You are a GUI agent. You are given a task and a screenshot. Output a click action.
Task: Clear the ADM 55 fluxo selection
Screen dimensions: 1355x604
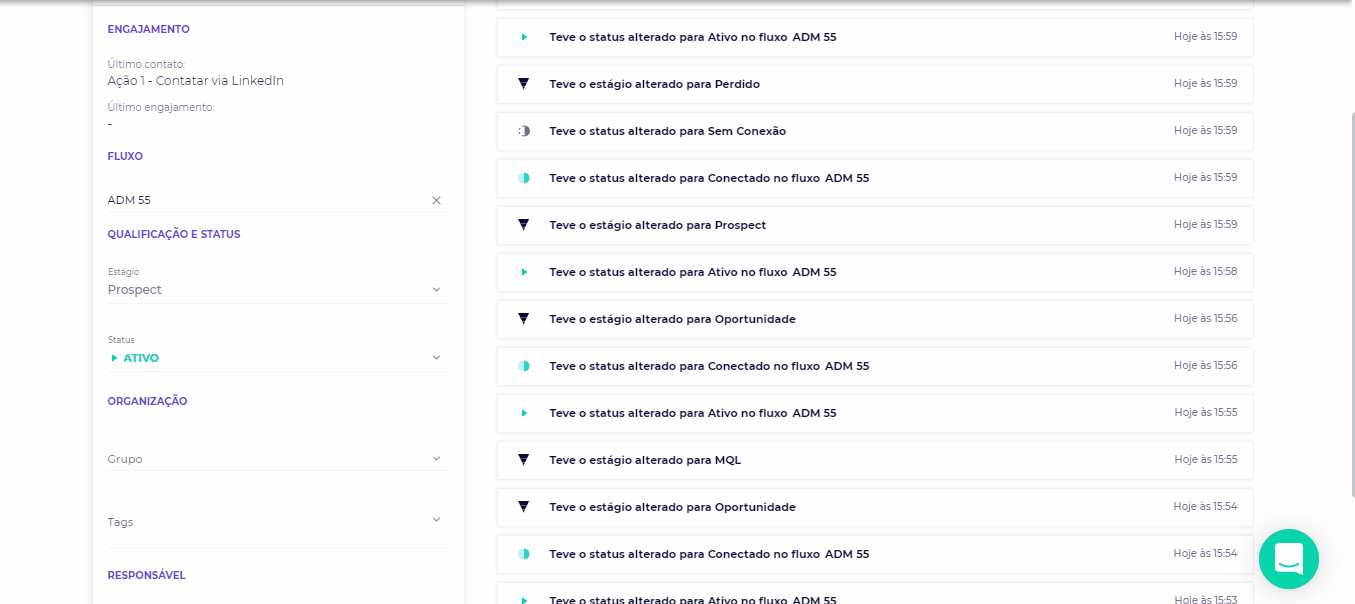point(436,200)
